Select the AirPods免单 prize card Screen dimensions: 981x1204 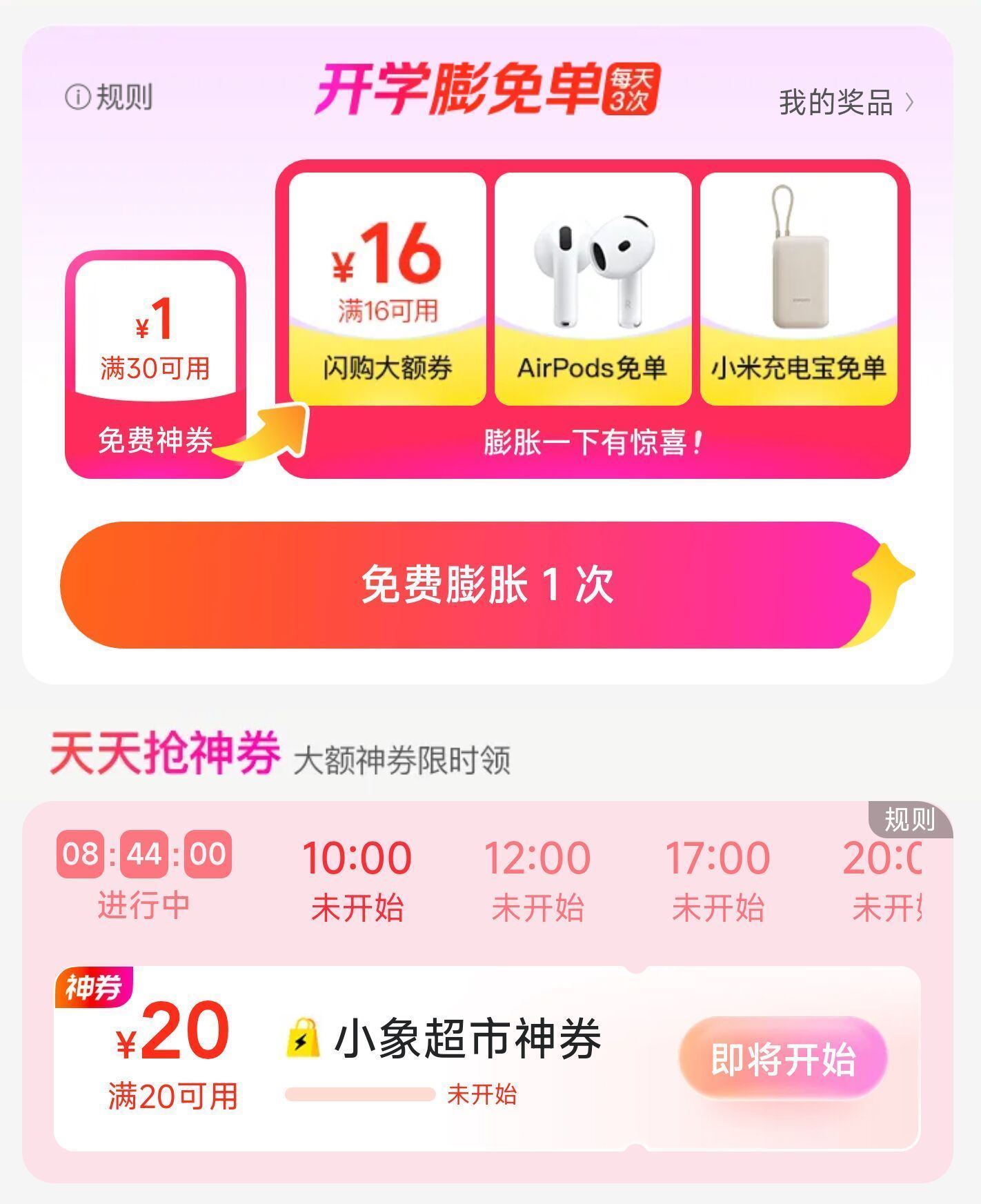tap(593, 283)
